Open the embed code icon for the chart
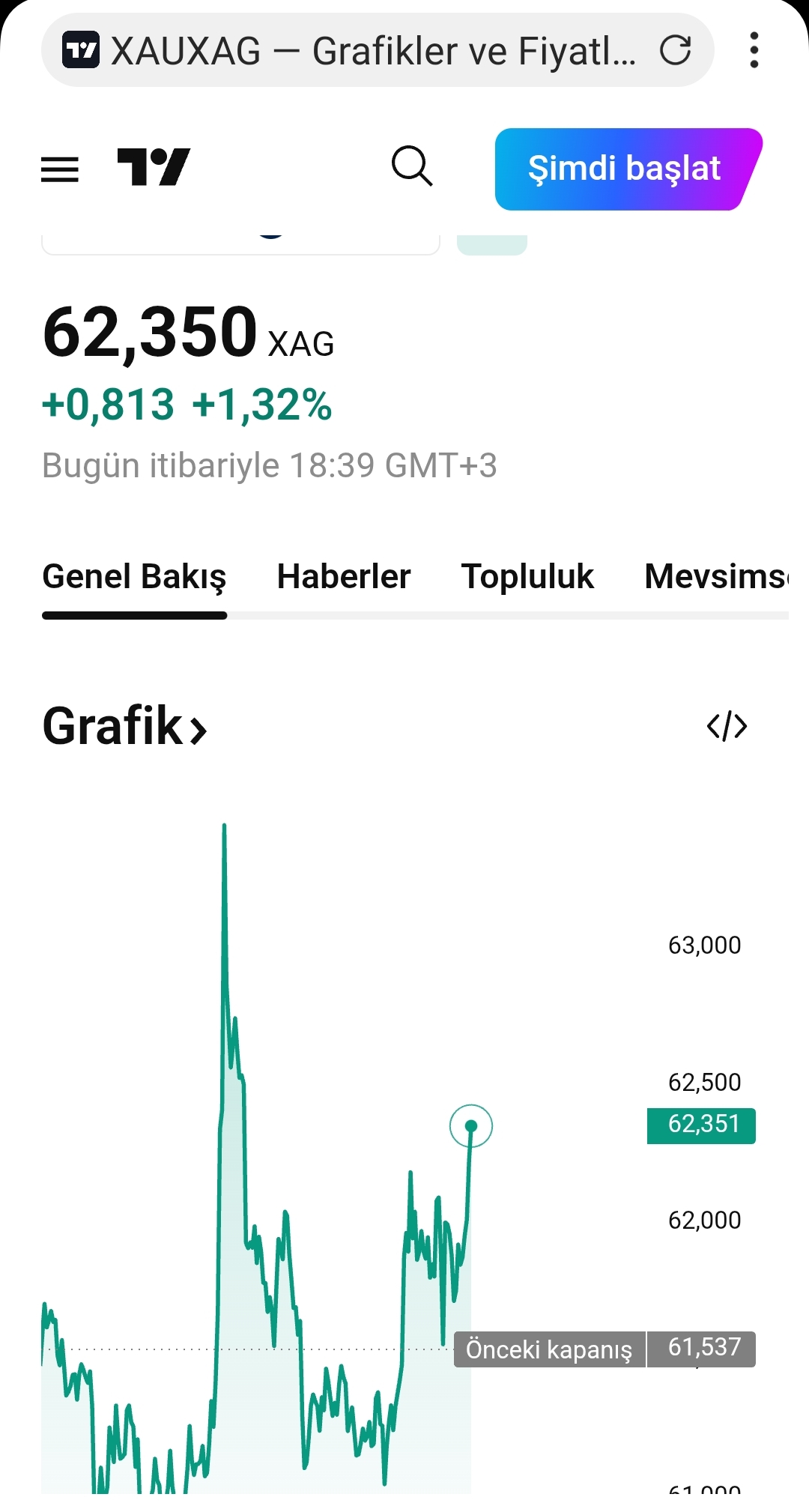The height and width of the screenshot is (1512, 809). click(x=727, y=726)
